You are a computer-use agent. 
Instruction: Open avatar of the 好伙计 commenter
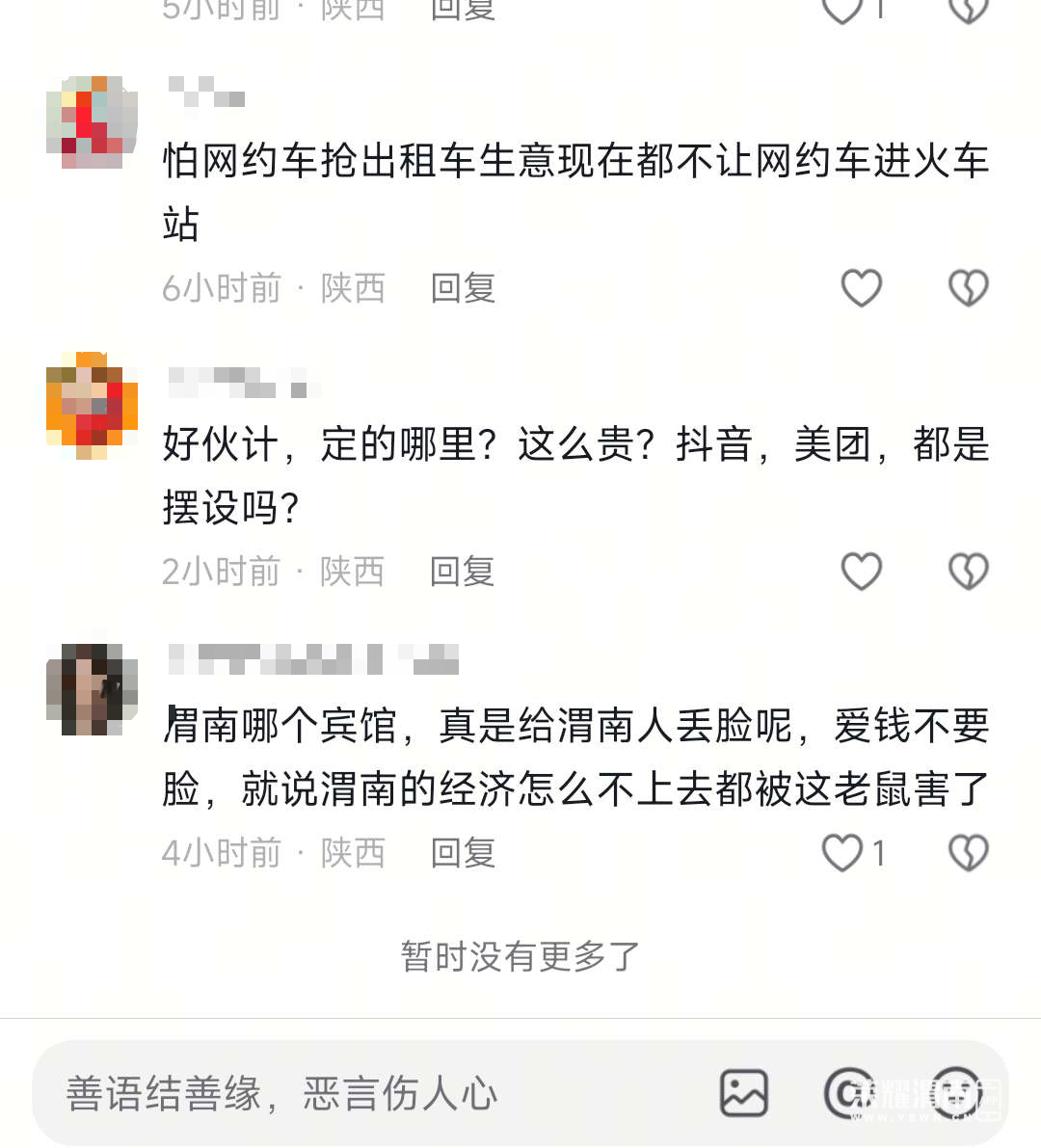click(93, 405)
